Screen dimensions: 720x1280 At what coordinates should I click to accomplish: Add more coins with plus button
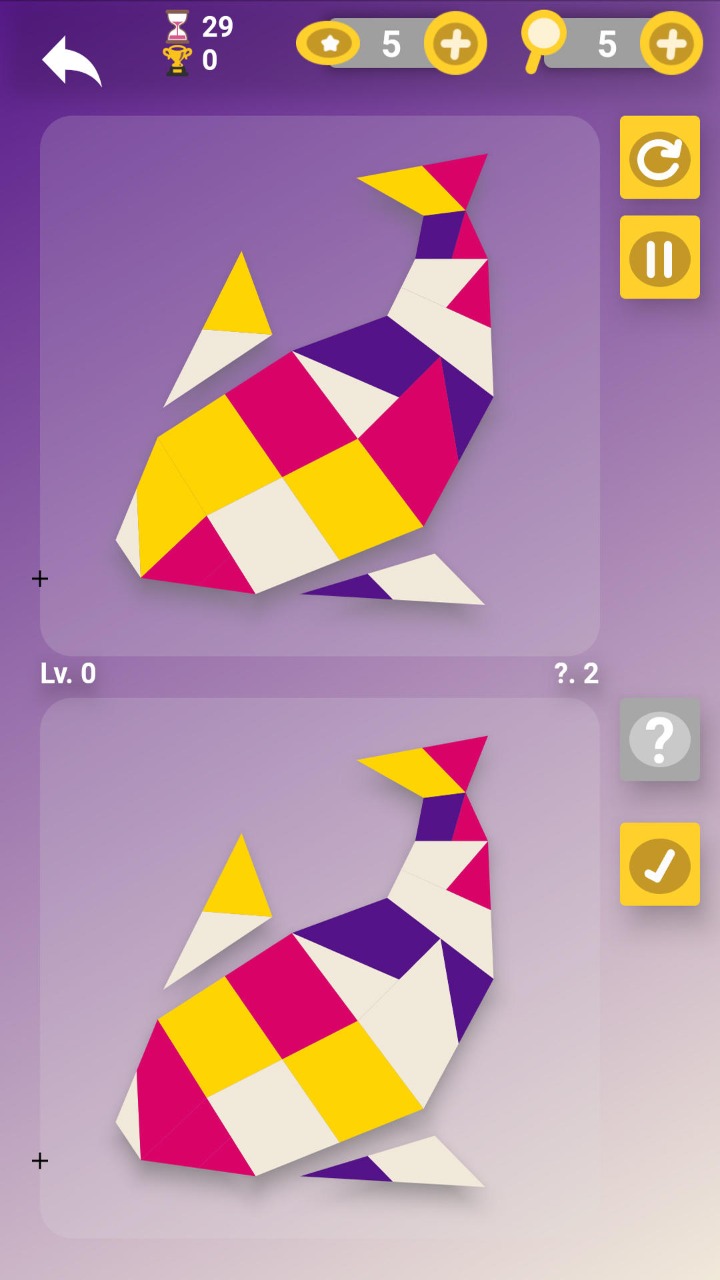pos(455,44)
